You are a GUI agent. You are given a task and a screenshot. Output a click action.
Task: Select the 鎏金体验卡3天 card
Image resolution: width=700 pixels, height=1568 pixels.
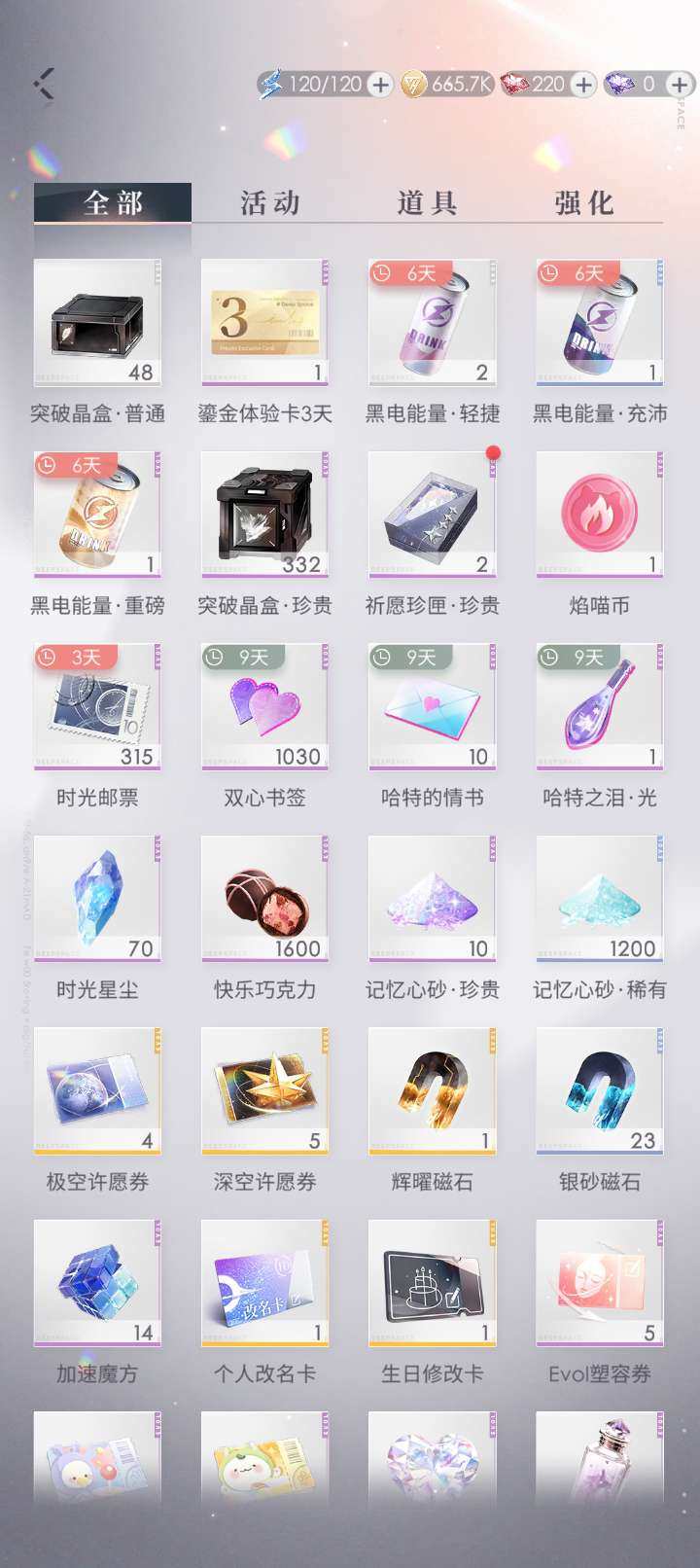pos(265,322)
